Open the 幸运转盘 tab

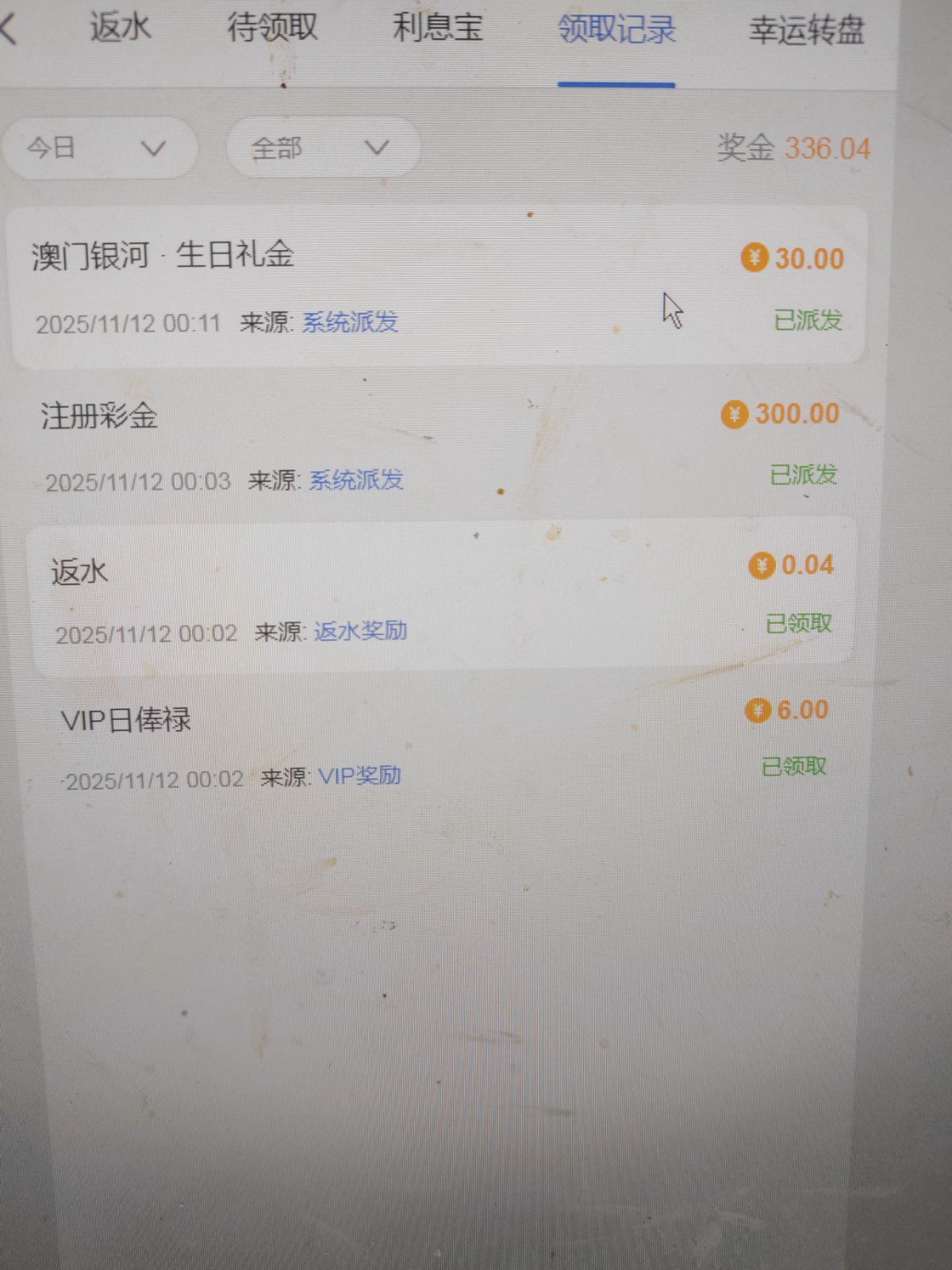806,30
